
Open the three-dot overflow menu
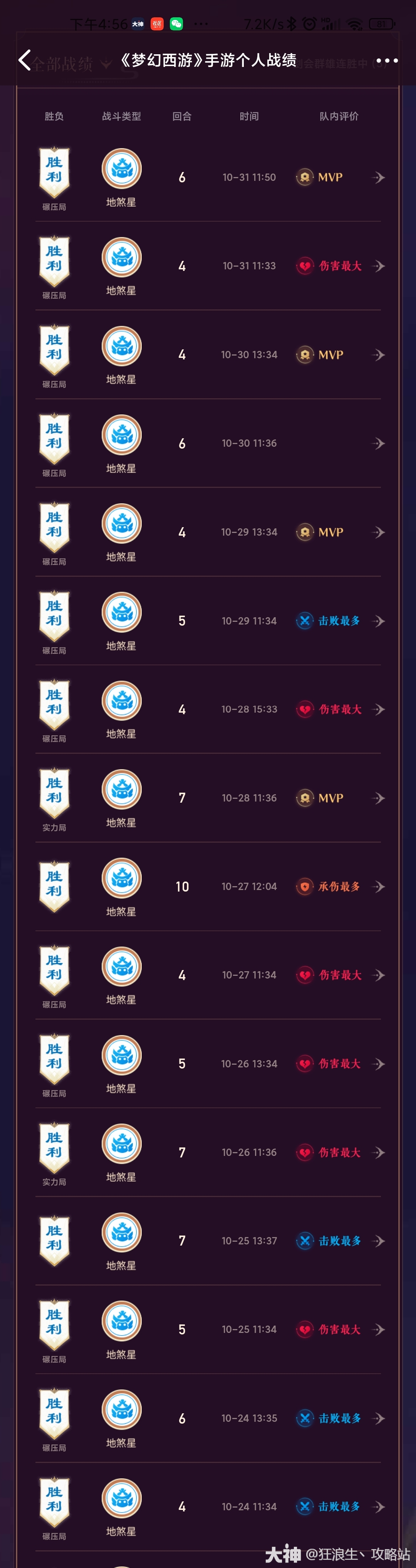pyautogui.click(x=387, y=61)
